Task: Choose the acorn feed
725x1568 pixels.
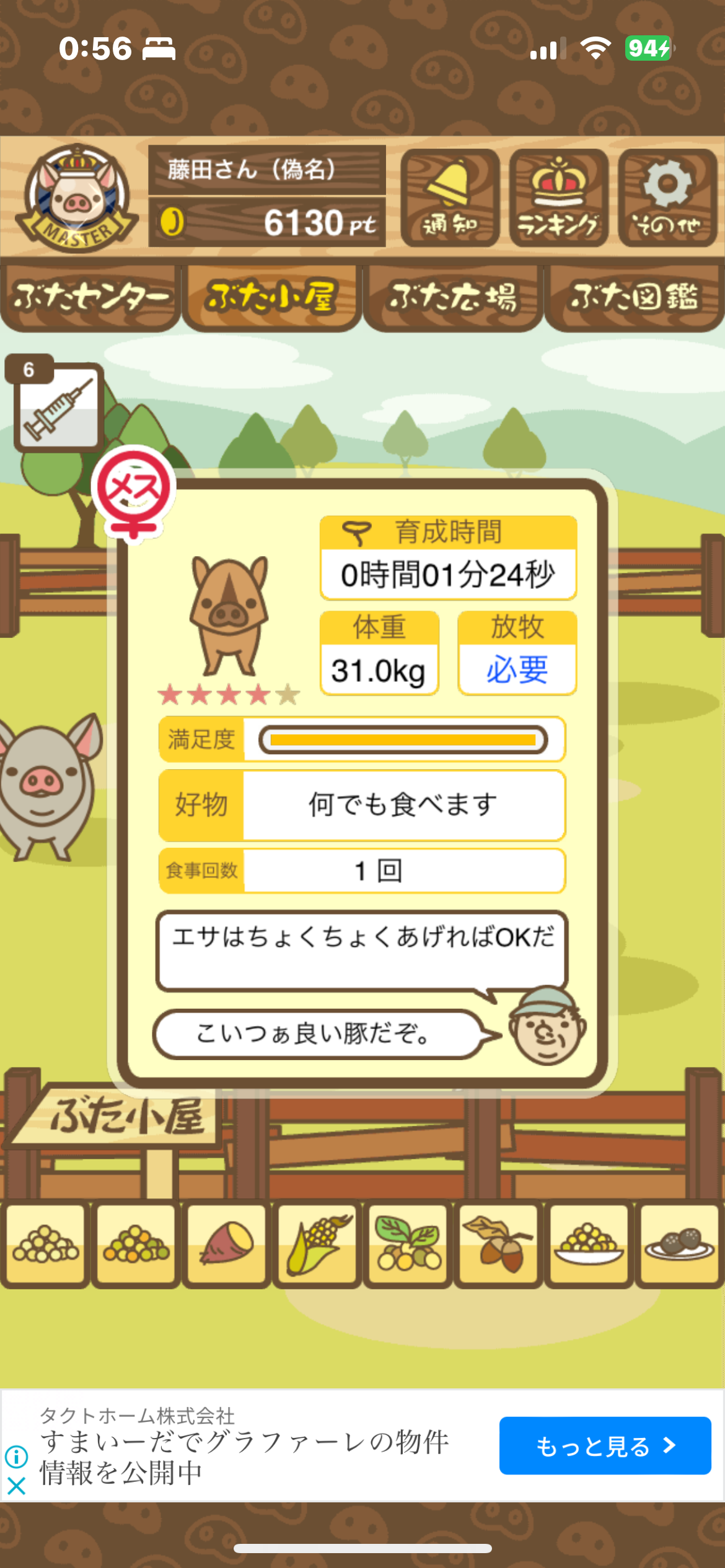Action: 498,1244
